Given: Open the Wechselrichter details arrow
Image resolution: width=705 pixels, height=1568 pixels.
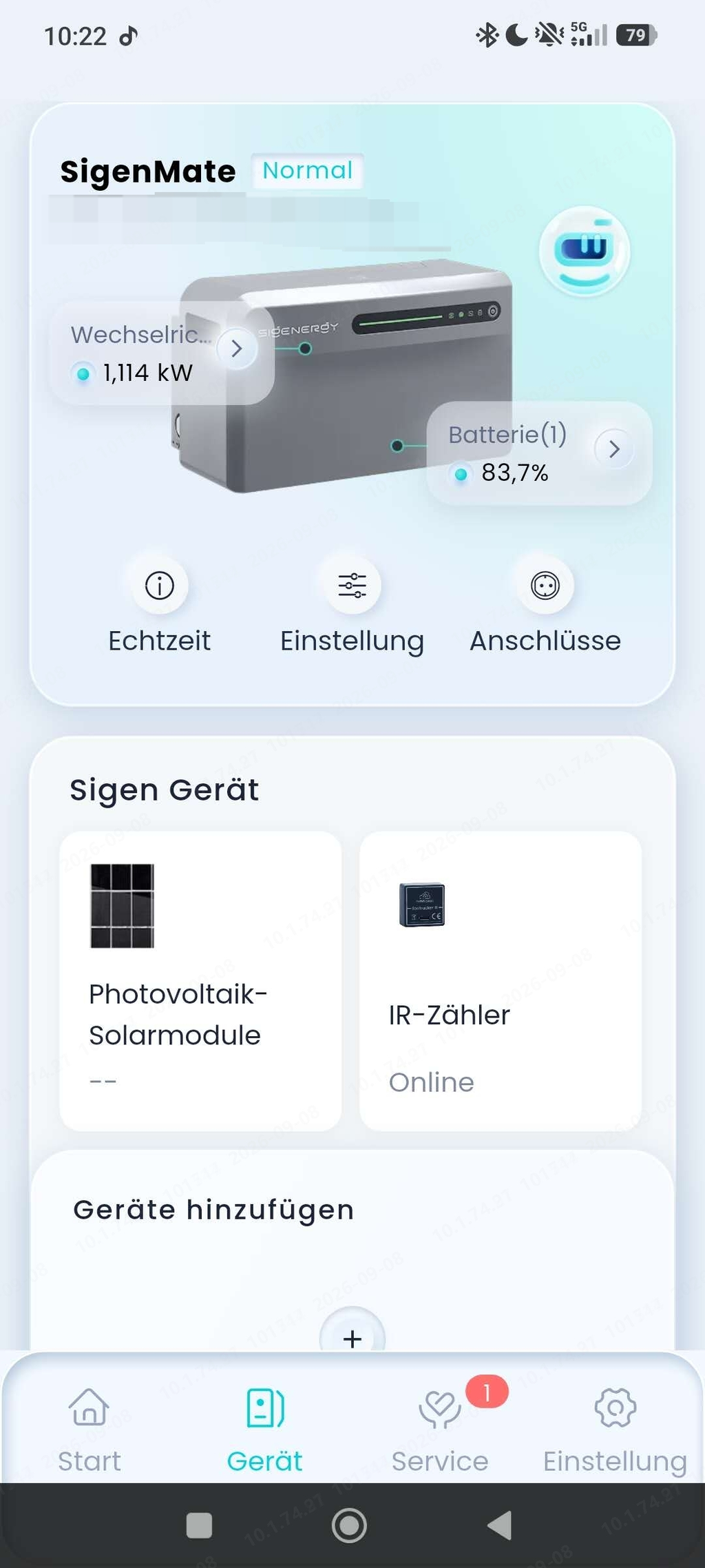Looking at the screenshot, I should point(237,349).
